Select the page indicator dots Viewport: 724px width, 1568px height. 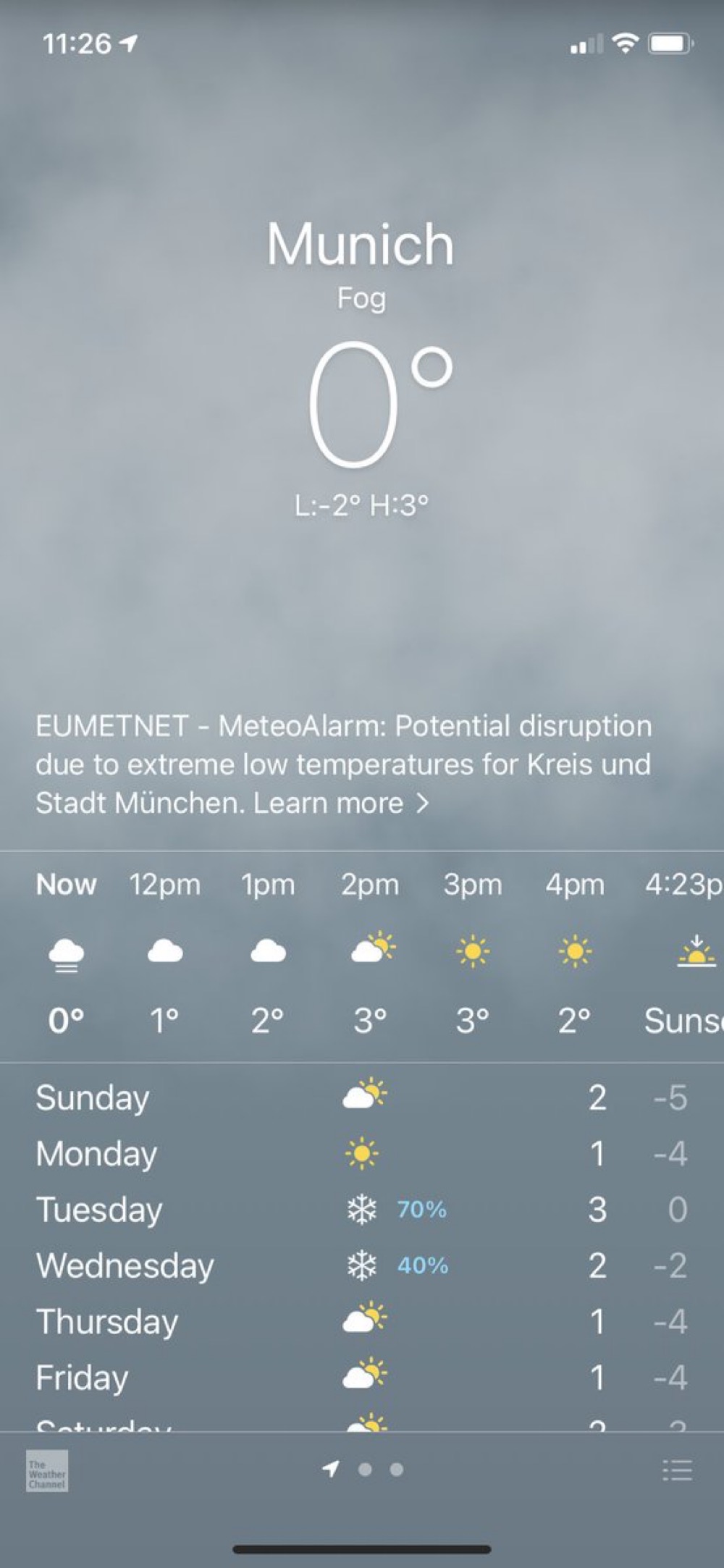pyautogui.click(x=363, y=1469)
